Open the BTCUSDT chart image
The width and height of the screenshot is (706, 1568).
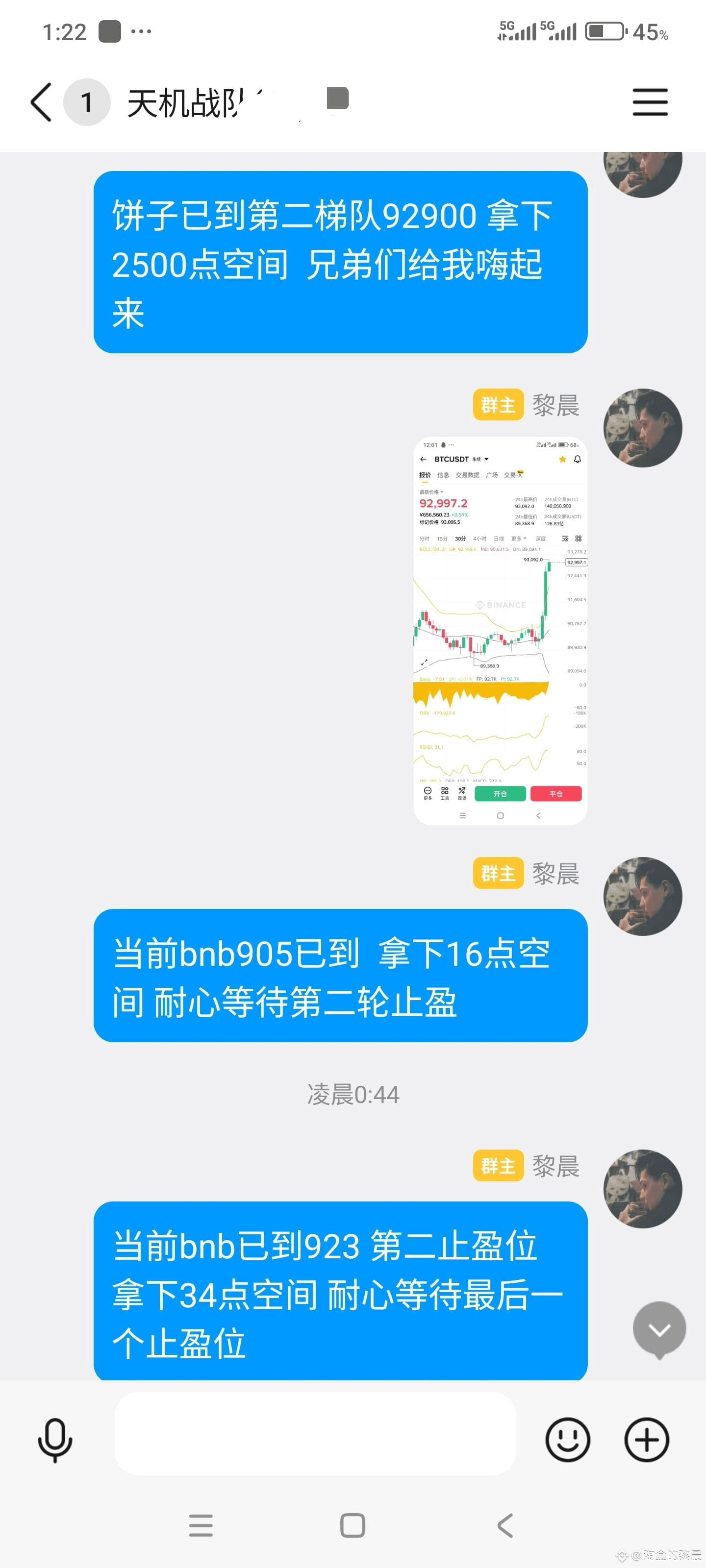coord(500,631)
